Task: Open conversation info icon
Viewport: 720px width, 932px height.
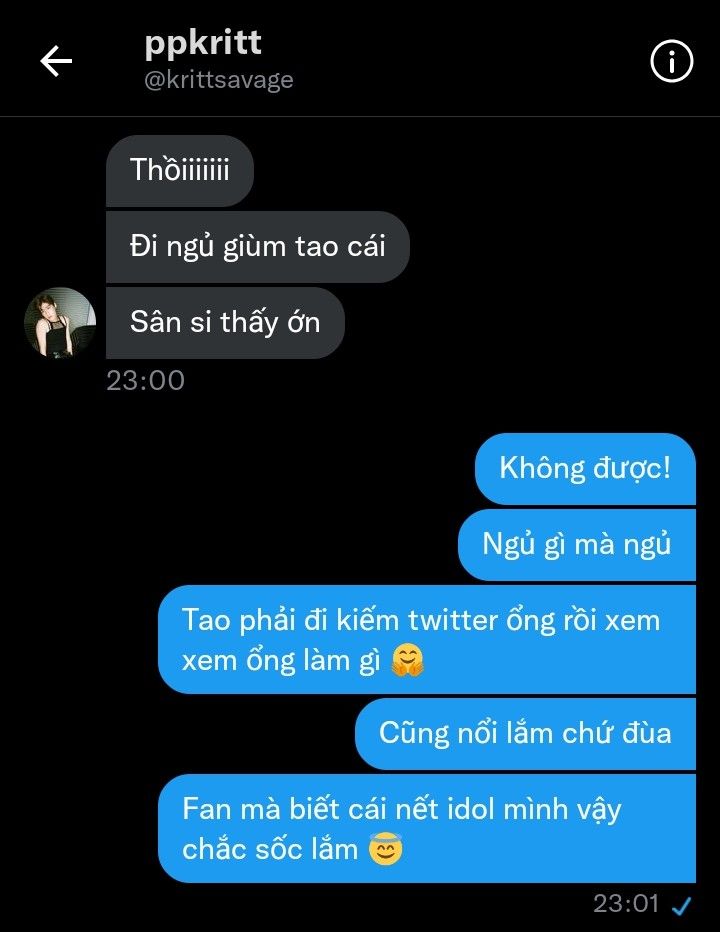Action: [671, 62]
